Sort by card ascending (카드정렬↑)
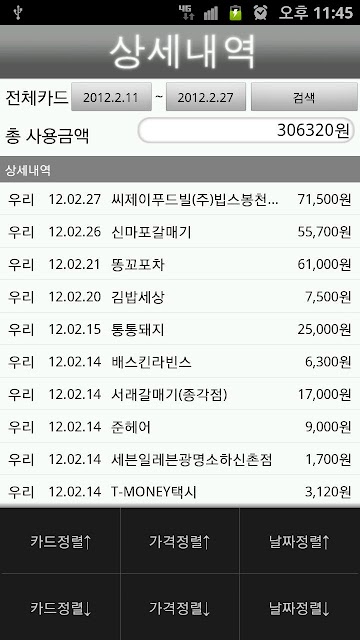This screenshot has height=640, width=360. point(60,542)
